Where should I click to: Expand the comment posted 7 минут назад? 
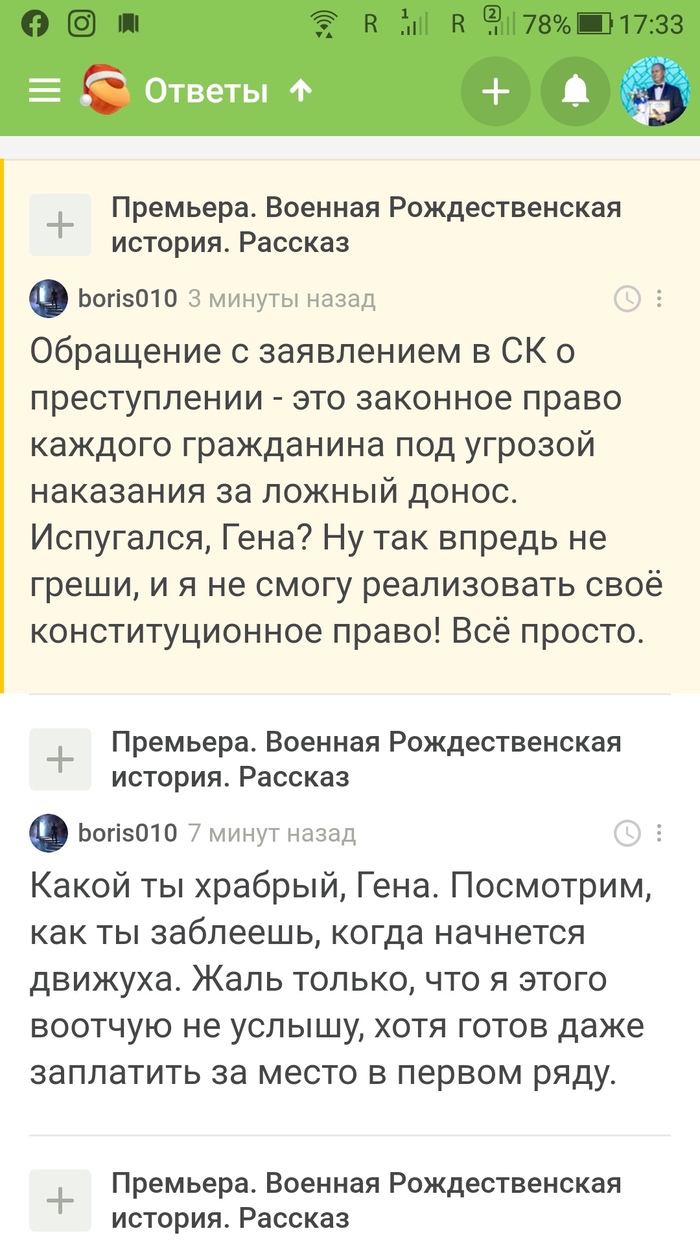60,760
